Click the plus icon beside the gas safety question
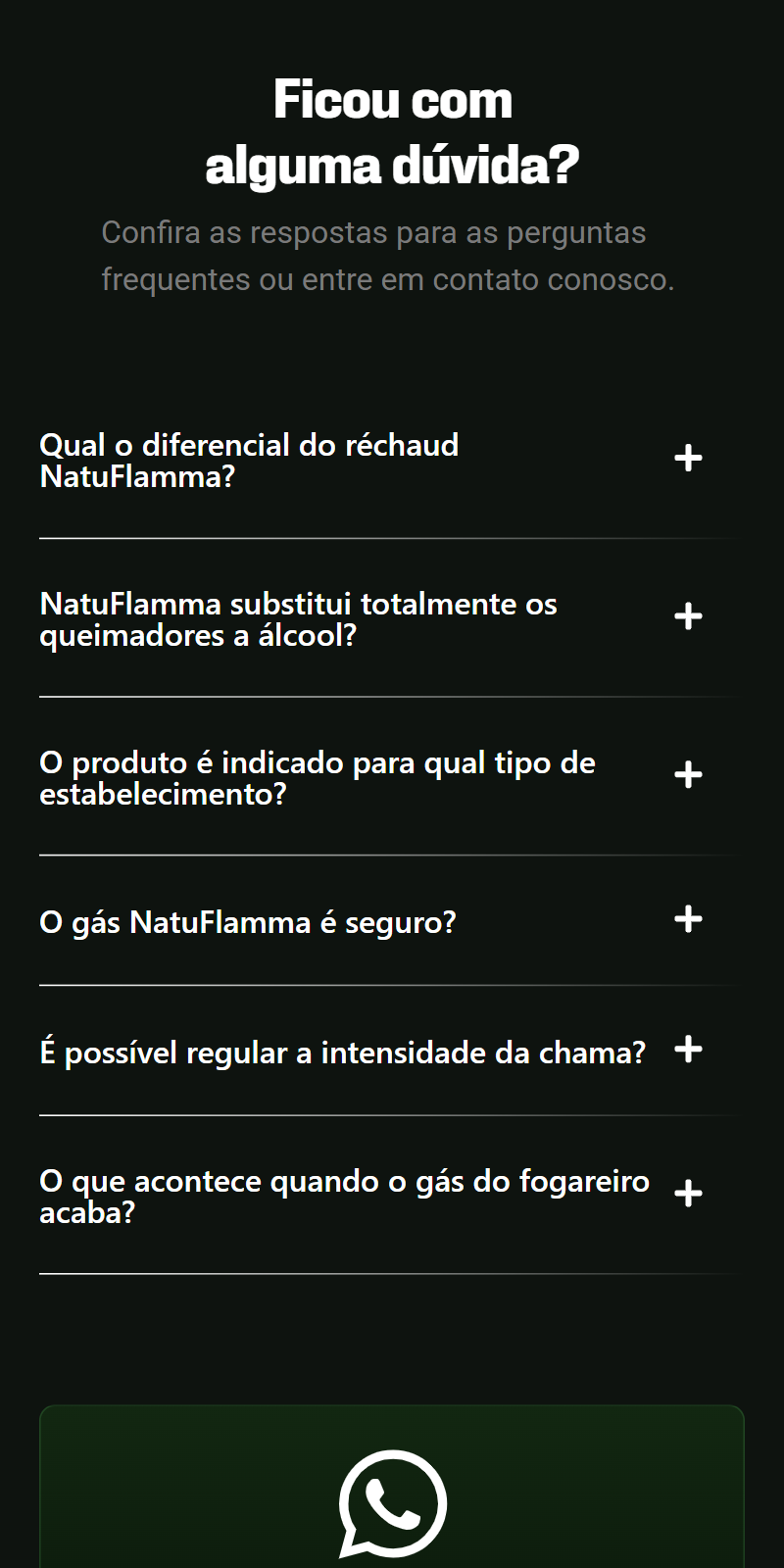Screen dimensions: 784x1568 coord(689,919)
